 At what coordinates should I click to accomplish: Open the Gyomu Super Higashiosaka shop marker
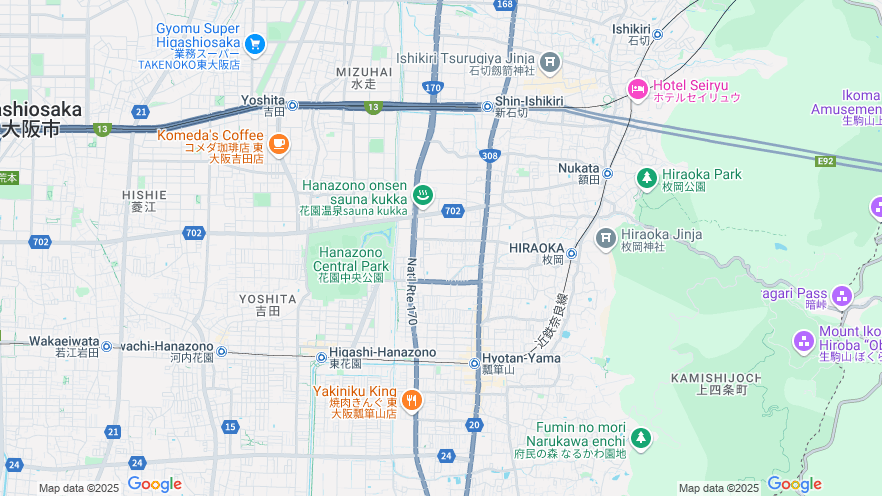coord(254,43)
